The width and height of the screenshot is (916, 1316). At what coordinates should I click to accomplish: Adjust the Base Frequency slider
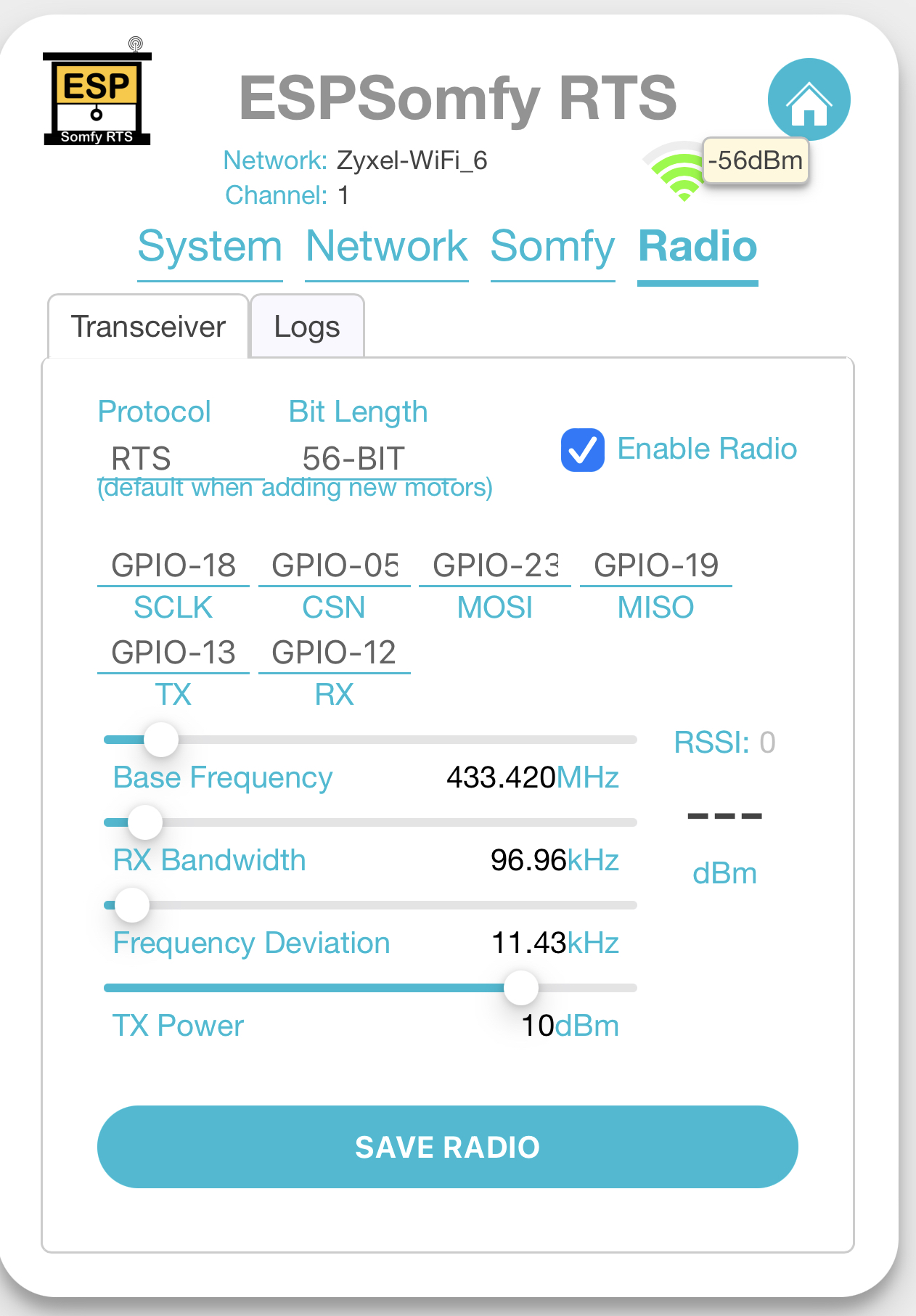(x=160, y=739)
